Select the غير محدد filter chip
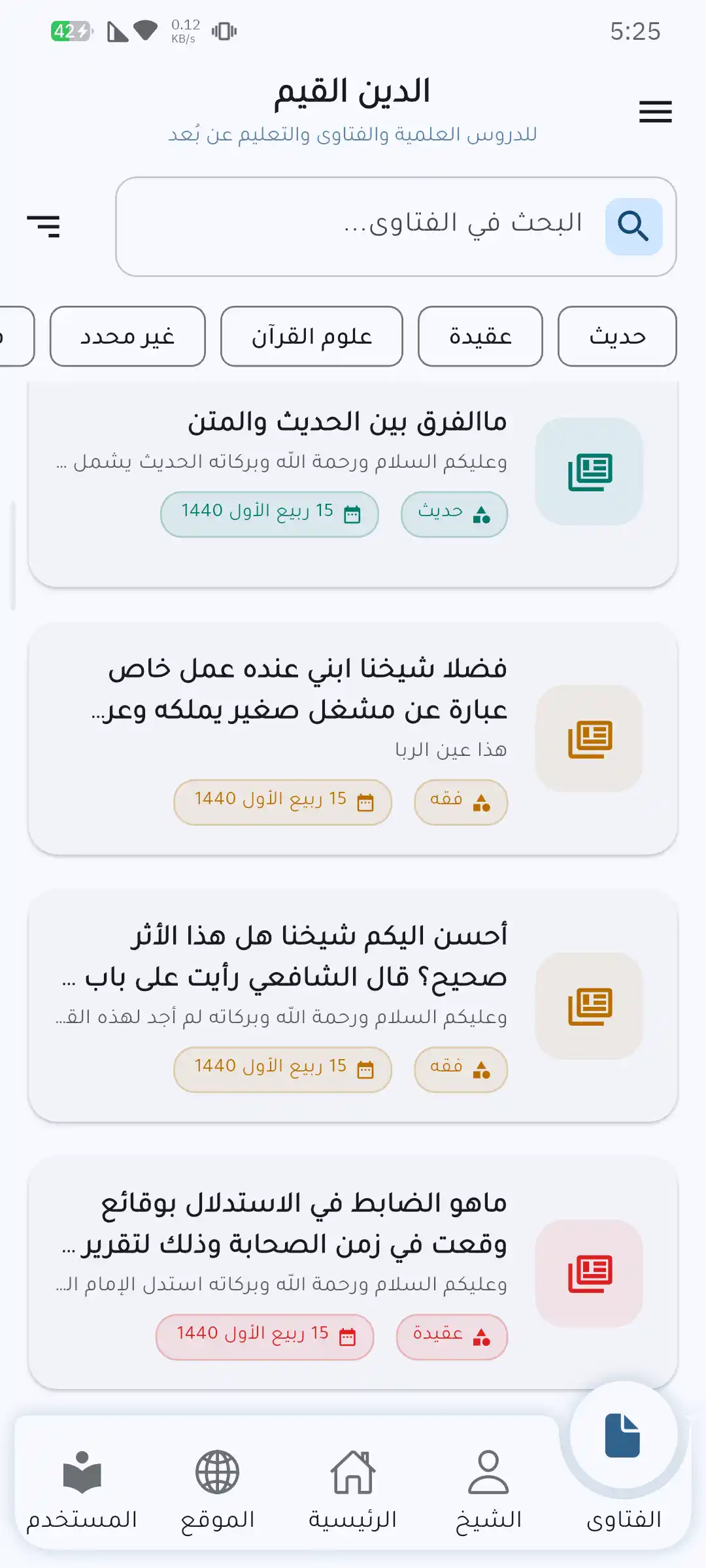 pos(127,336)
